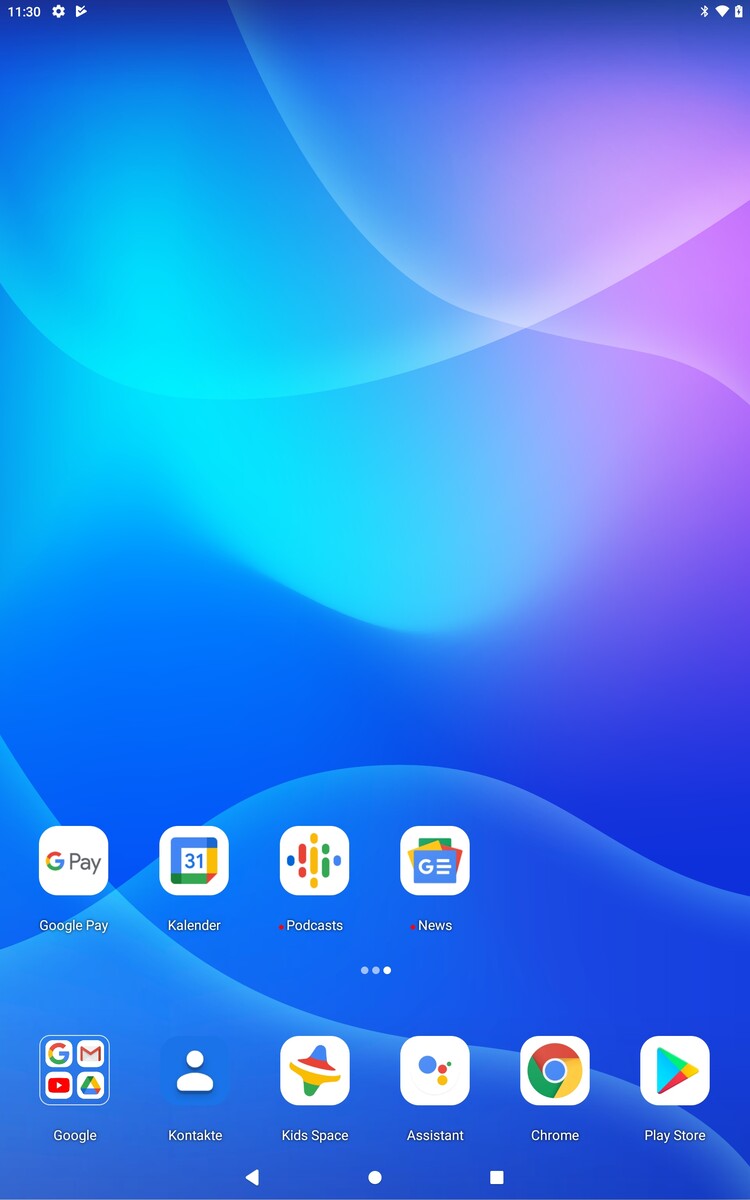
Task: Open the Google apps folder
Action: 74,1070
